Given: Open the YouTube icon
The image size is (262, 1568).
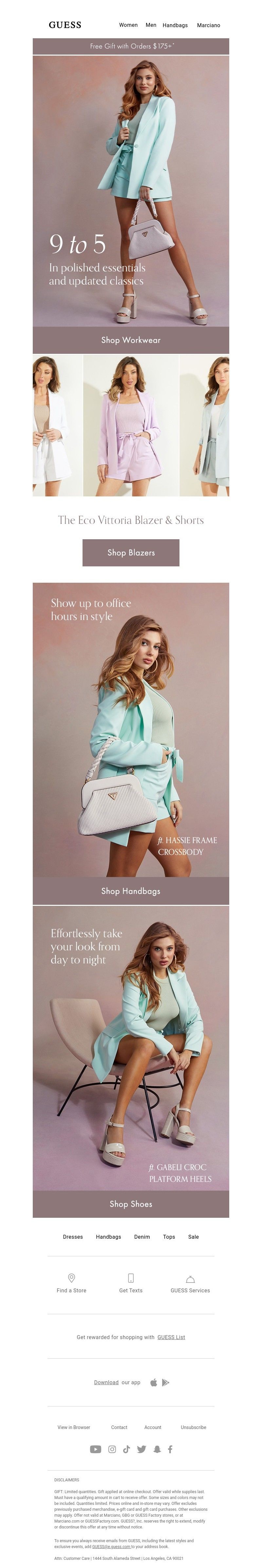Looking at the screenshot, I should point(96,1449).
